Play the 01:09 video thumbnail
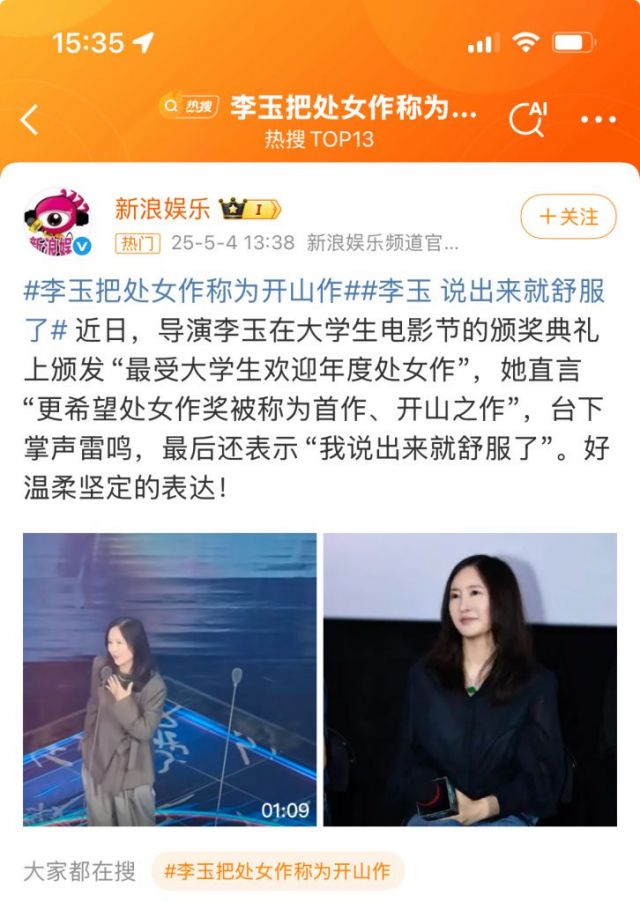Image resolution: width=640 pixels, height=902 pixels. pyautogui.click(x=170, y=679)
